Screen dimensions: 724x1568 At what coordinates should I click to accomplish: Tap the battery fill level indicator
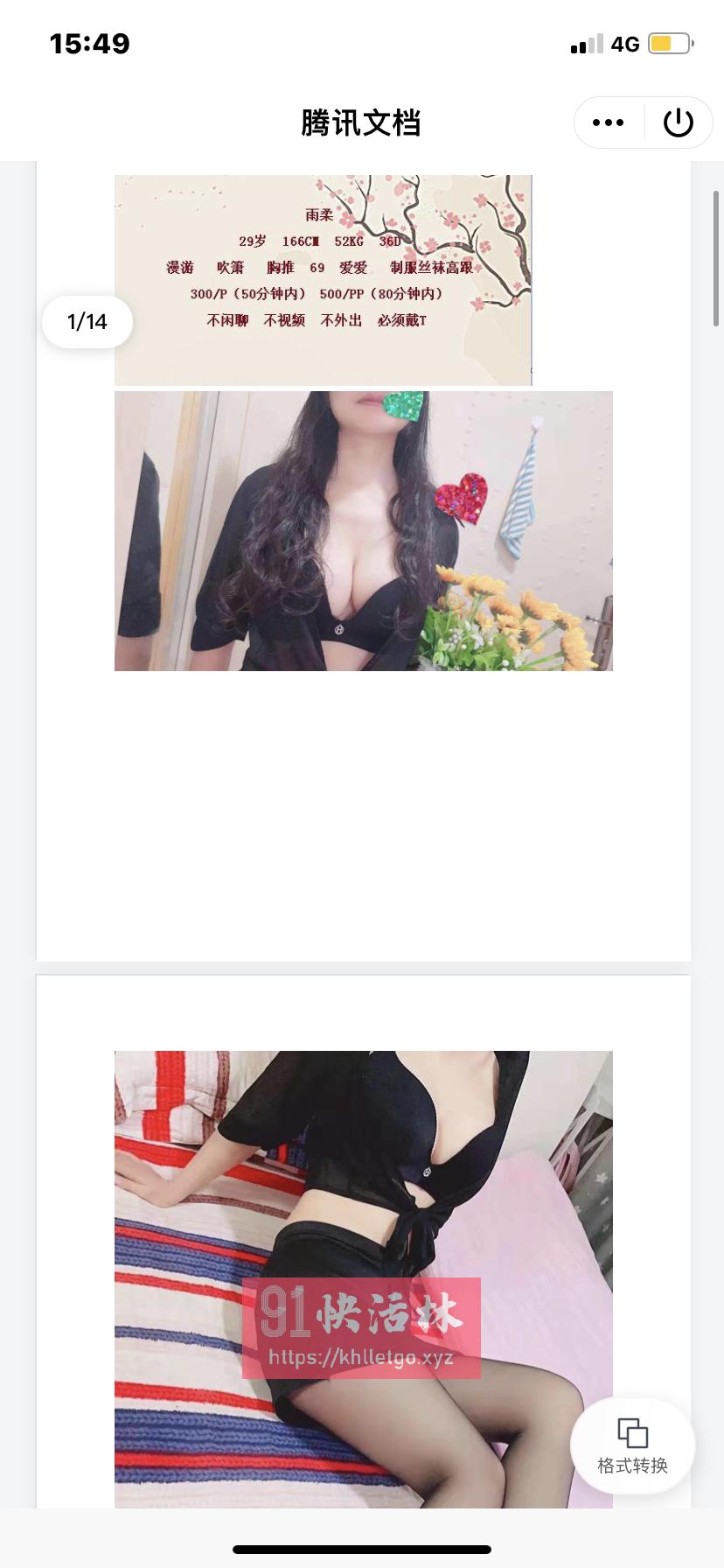(x=663, y=41)
